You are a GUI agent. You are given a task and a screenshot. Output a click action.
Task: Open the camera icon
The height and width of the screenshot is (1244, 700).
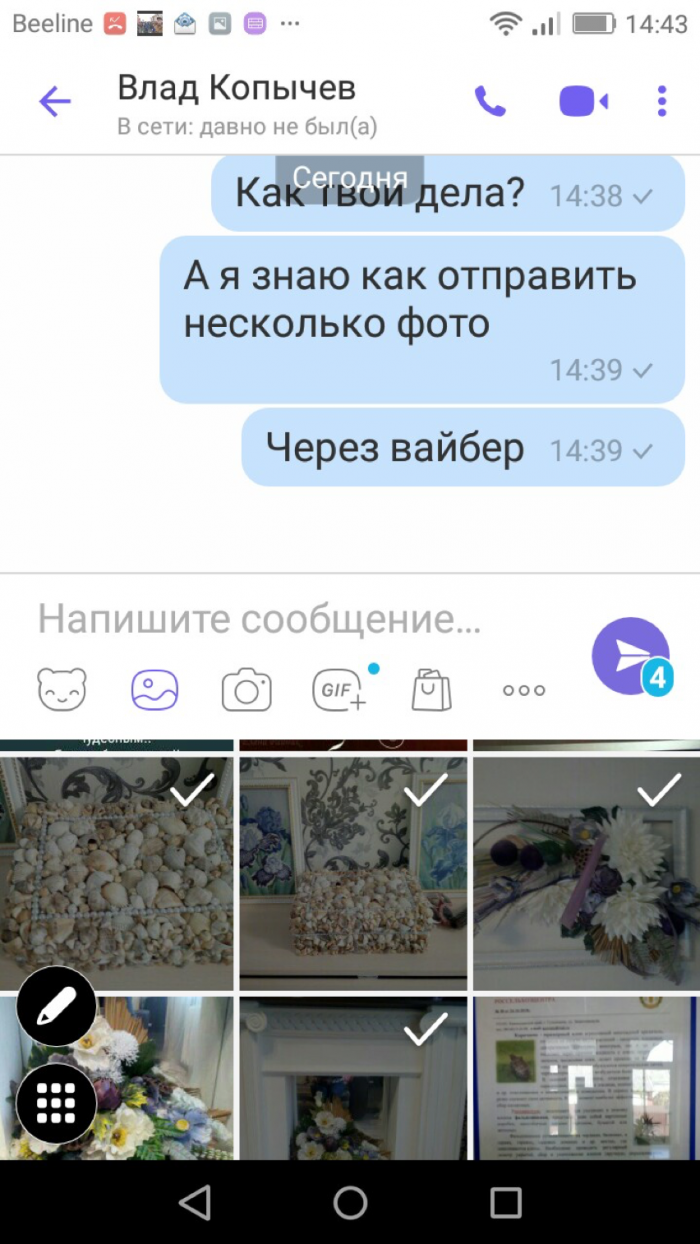(x=247, y=690)
